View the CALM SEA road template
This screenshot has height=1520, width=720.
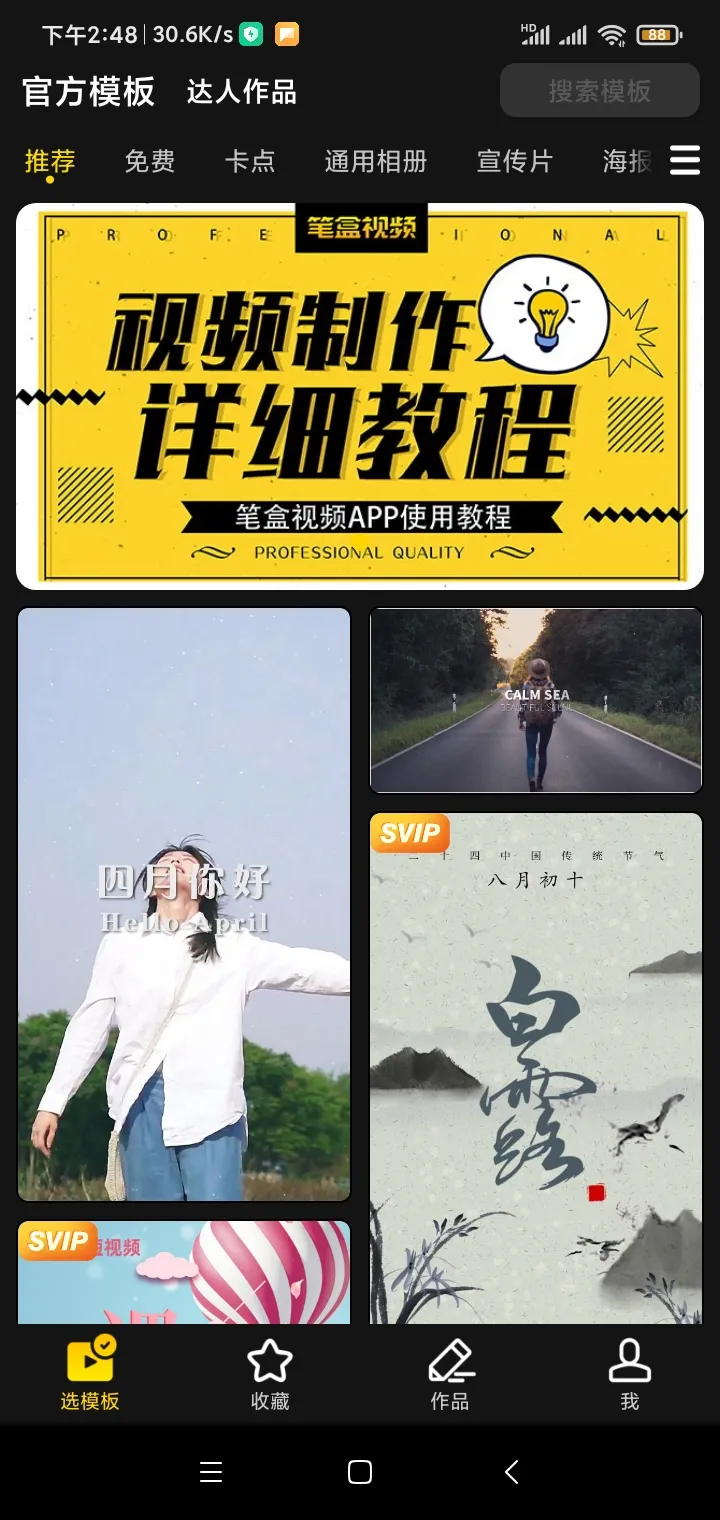click(x=536, y=700)
